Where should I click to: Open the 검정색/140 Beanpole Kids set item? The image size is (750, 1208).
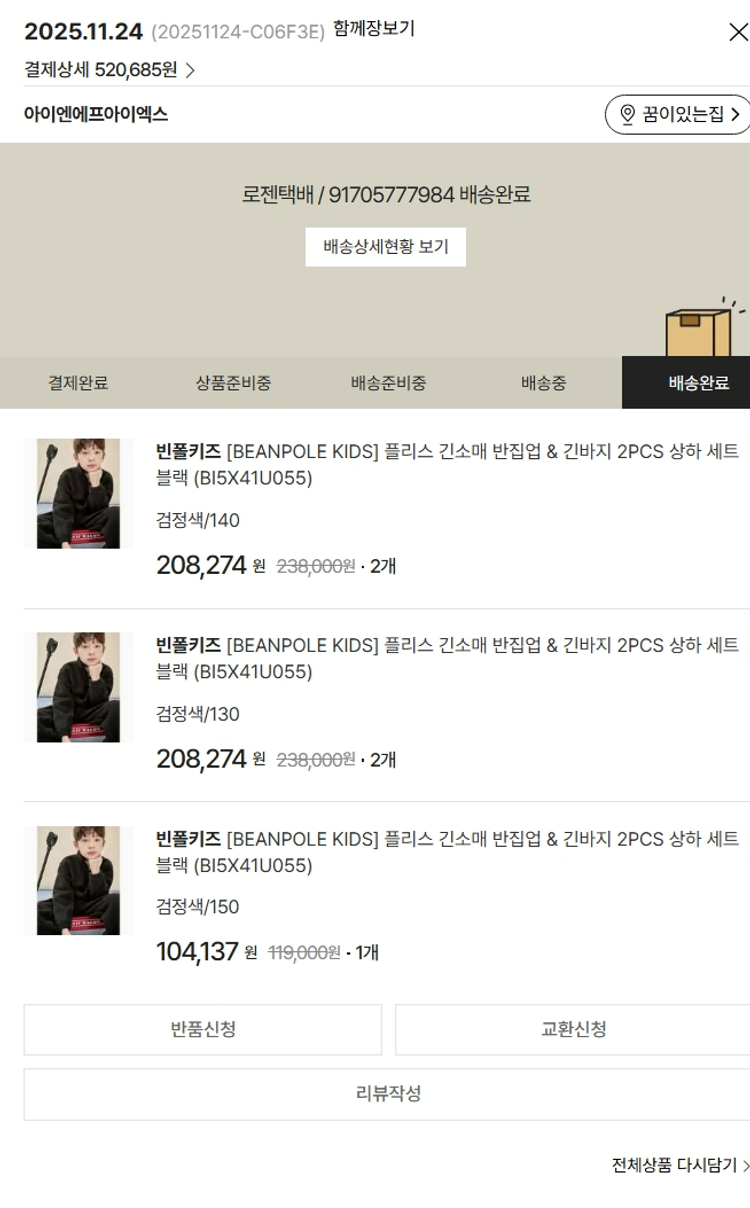point(447,464)
